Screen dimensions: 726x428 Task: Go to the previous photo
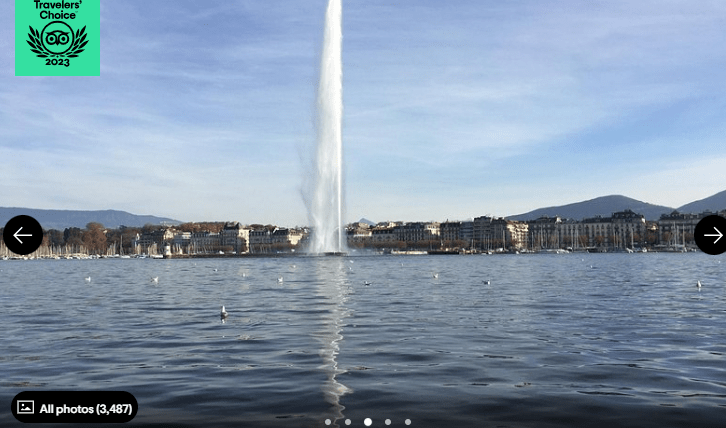click(x=23, y=235)
